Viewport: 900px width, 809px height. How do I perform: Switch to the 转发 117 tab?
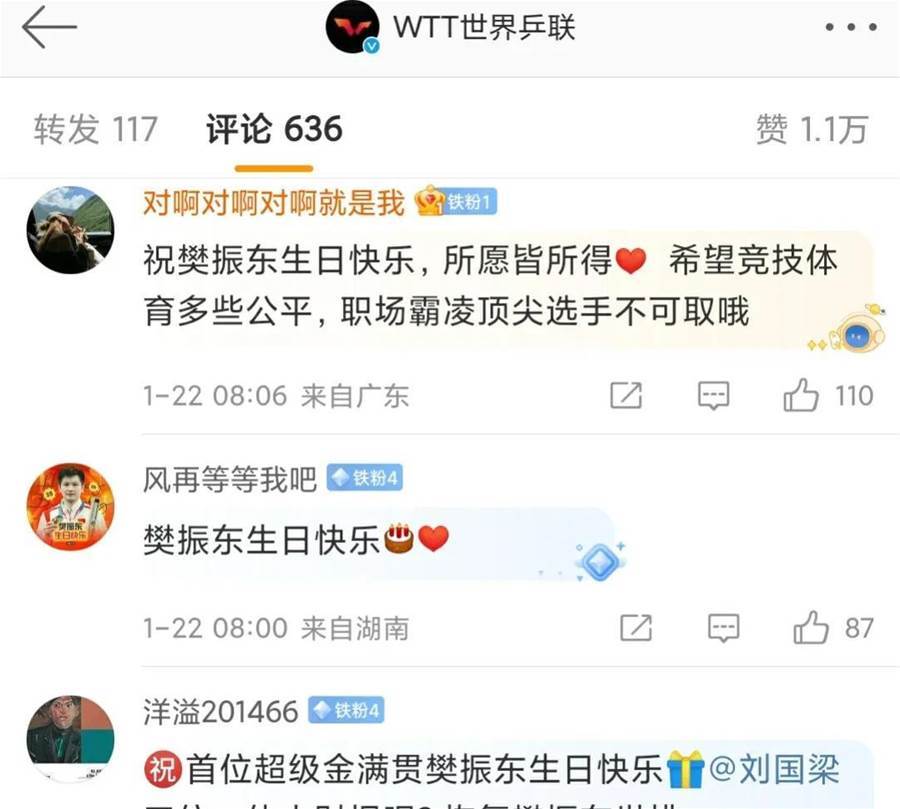pyautogui.click(x=96, y=129)
